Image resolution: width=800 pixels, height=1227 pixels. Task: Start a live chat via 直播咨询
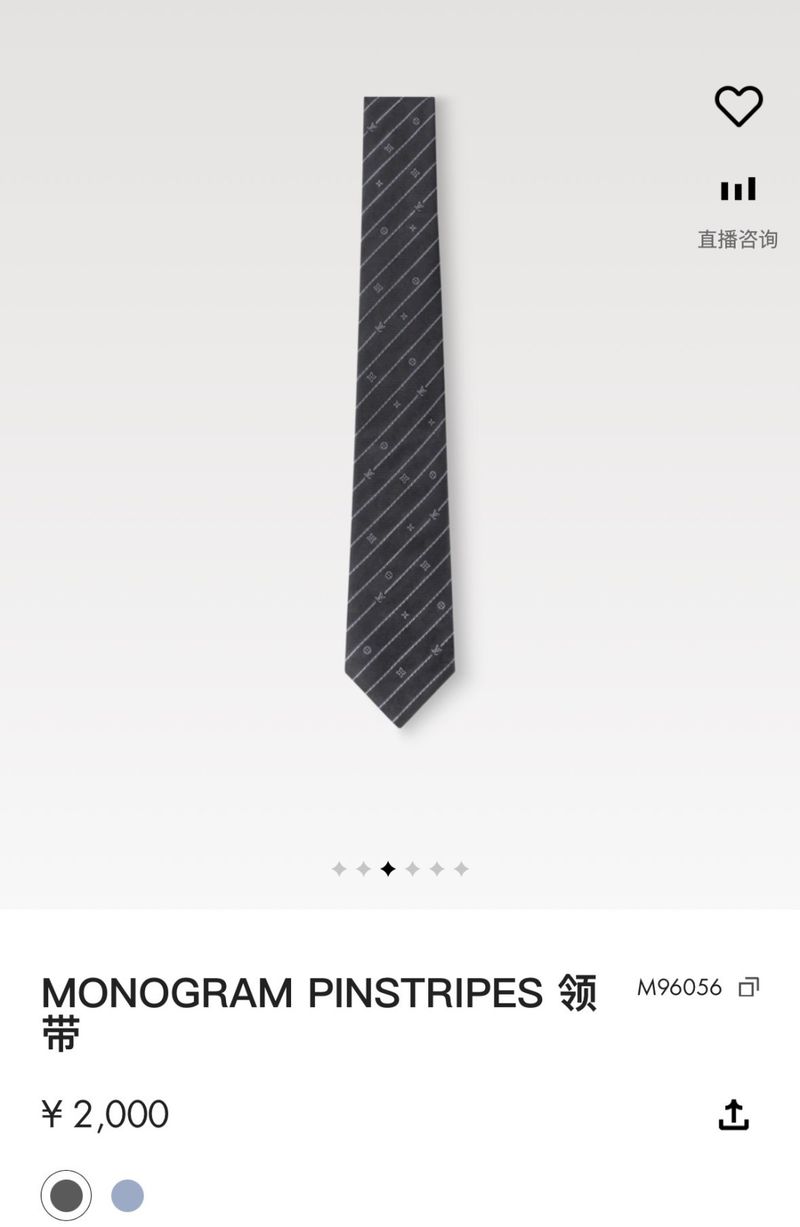pos(740,239)
